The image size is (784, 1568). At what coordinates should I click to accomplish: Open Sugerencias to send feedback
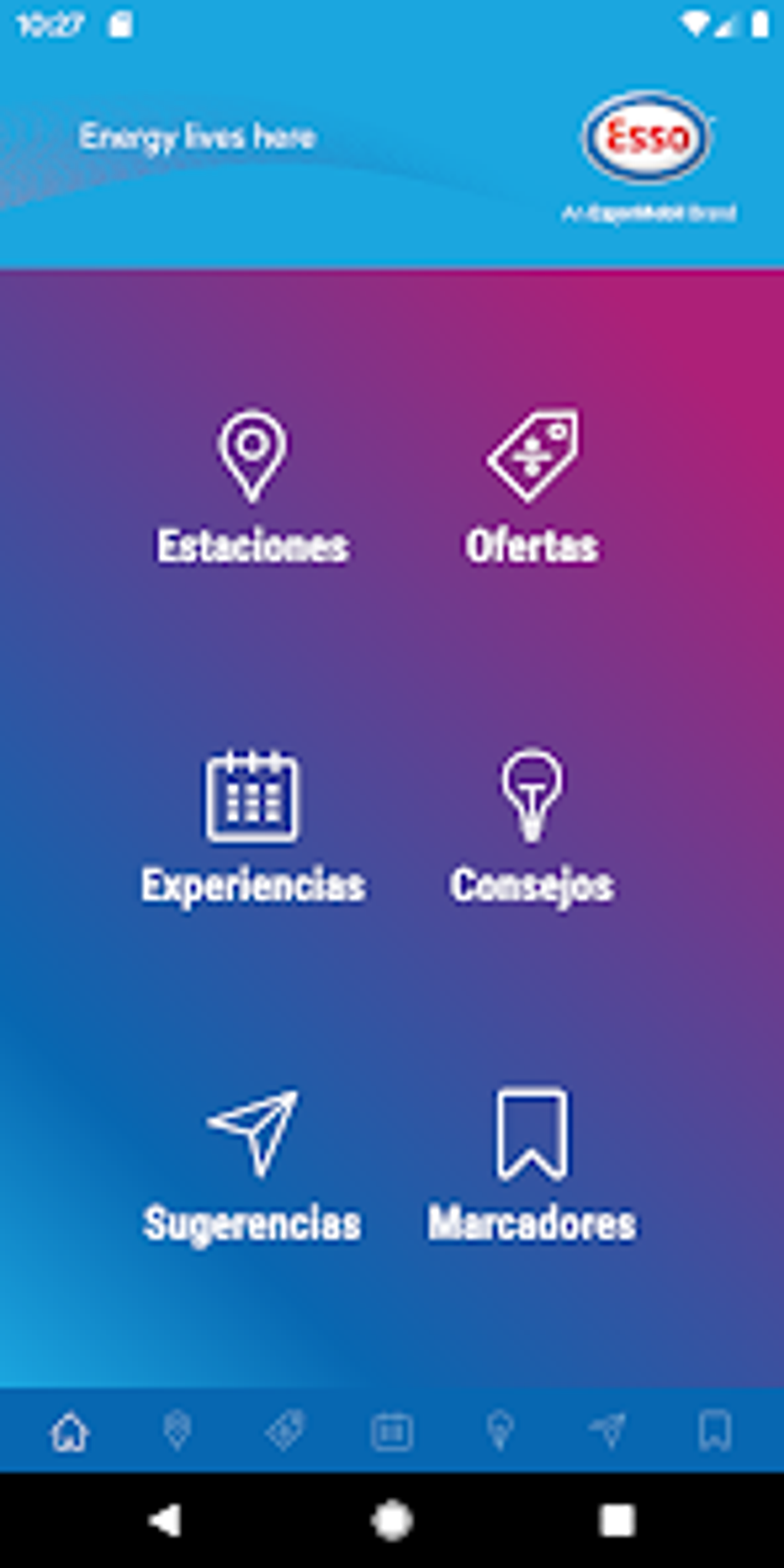[253, 1166]
